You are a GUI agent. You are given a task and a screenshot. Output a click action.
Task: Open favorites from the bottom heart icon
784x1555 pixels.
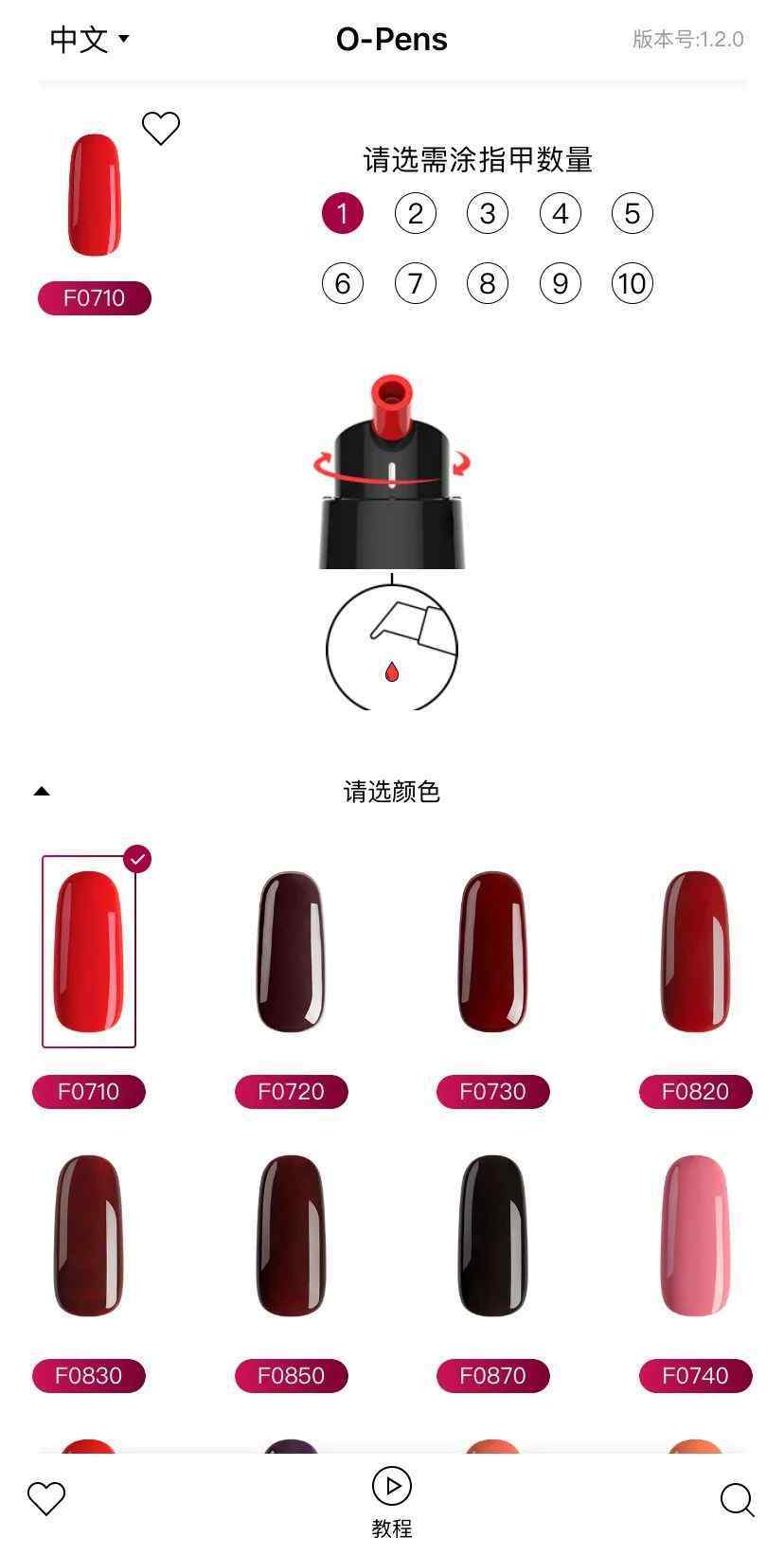46,1498
